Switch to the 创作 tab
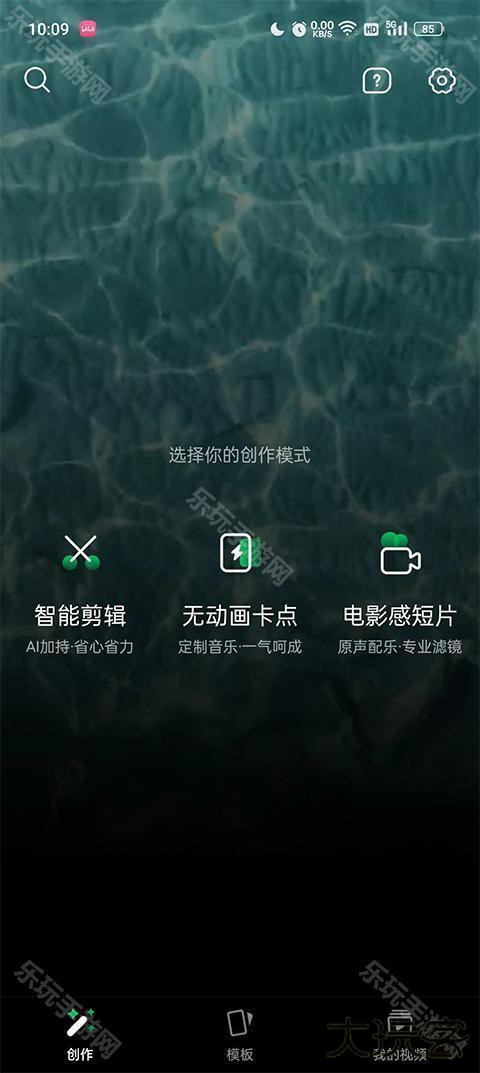This screenshot has width=480, height=1073. [x=80, y=1036]
